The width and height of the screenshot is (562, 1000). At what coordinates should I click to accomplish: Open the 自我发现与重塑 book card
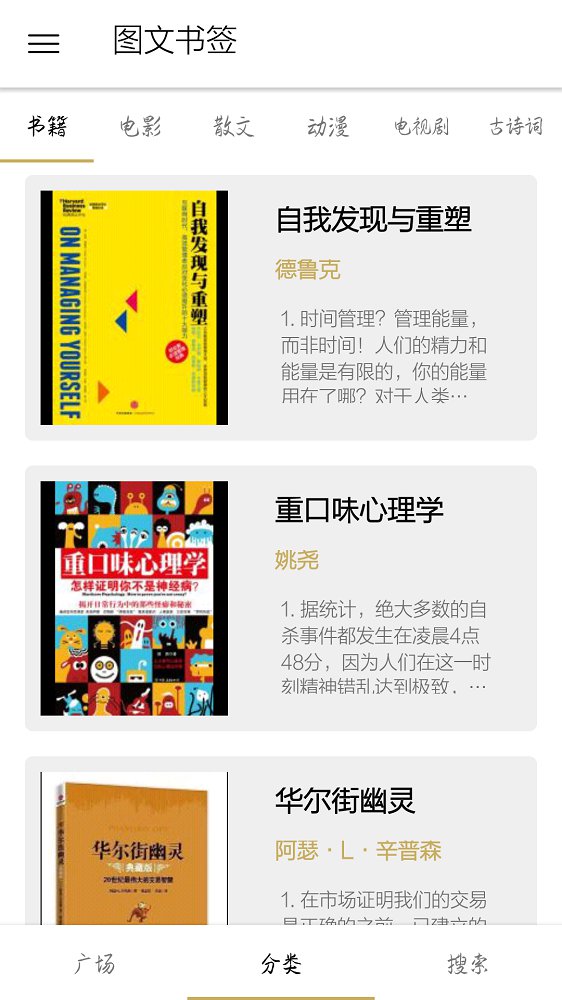281,307
